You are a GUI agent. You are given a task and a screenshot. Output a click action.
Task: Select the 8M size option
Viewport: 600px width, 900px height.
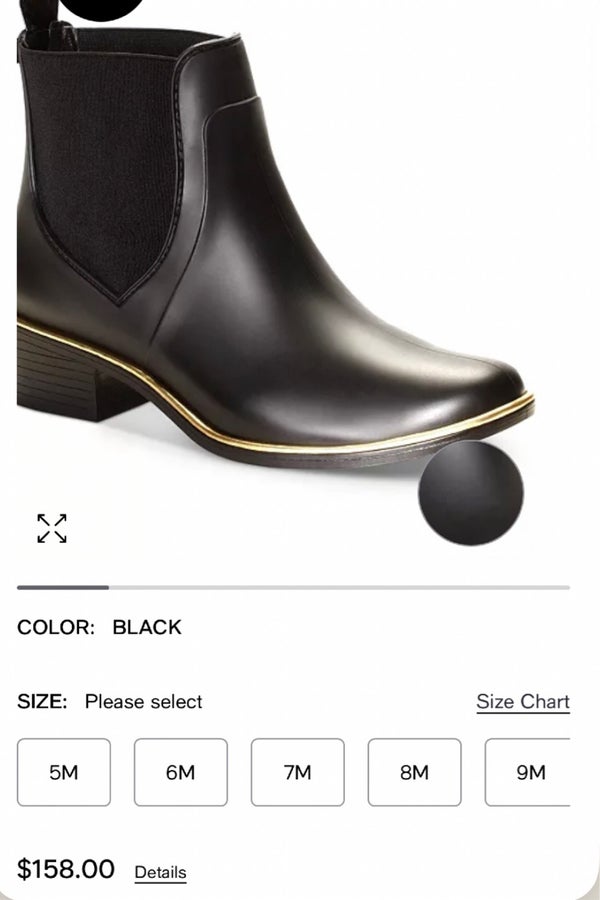[x=414, y=772]
